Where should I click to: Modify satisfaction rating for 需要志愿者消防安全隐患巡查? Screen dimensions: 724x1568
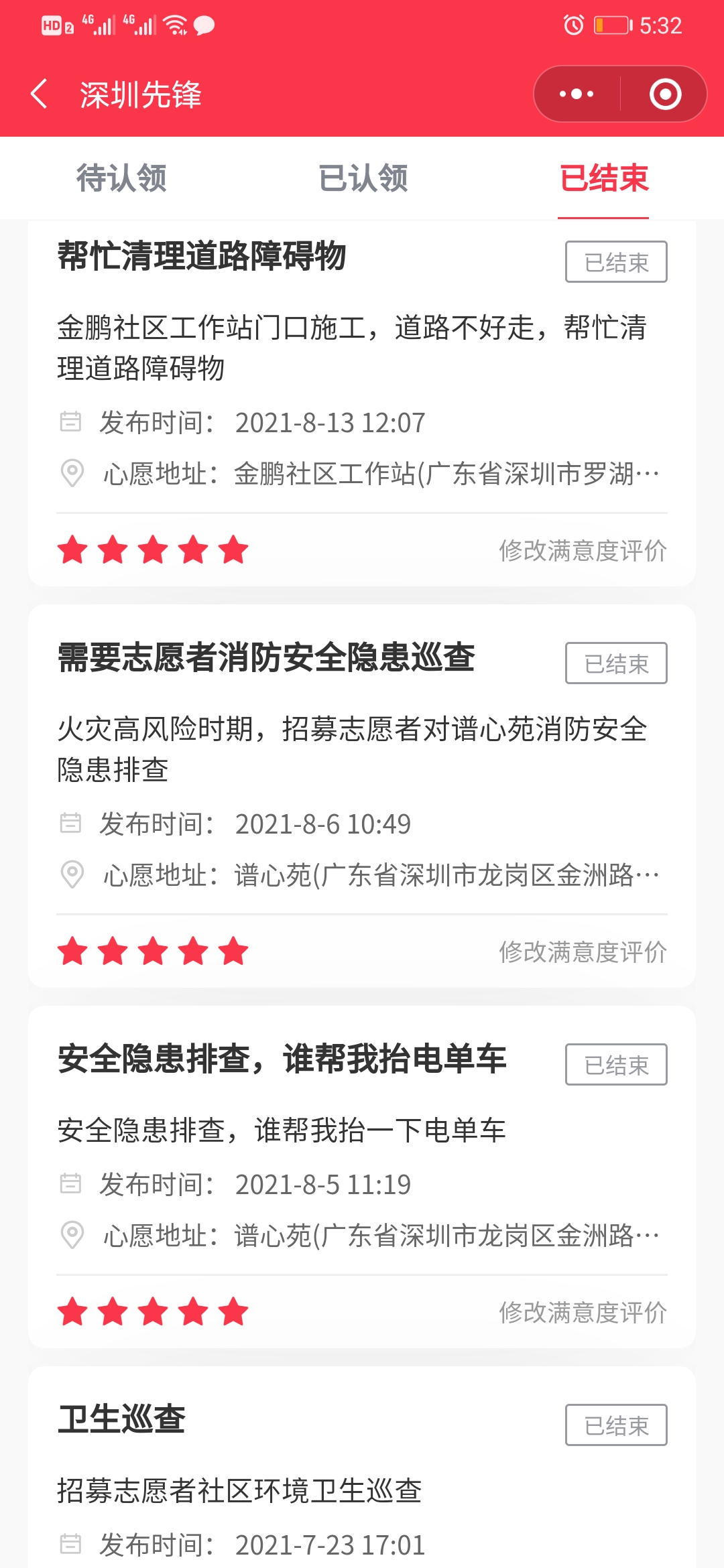[x=583, y=952]
